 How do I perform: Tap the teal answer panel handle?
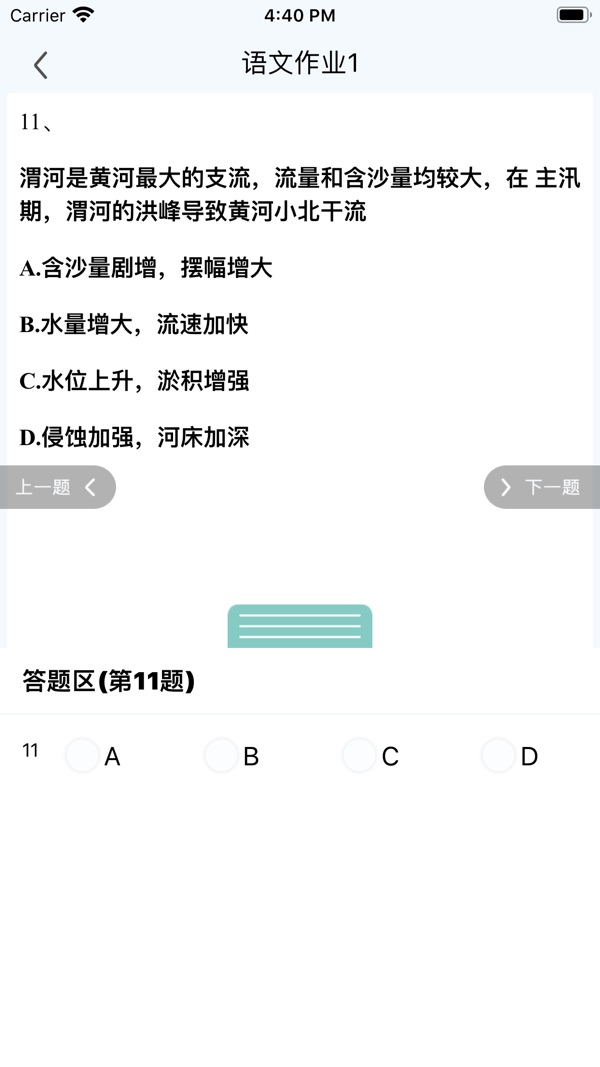click(300, 626)
